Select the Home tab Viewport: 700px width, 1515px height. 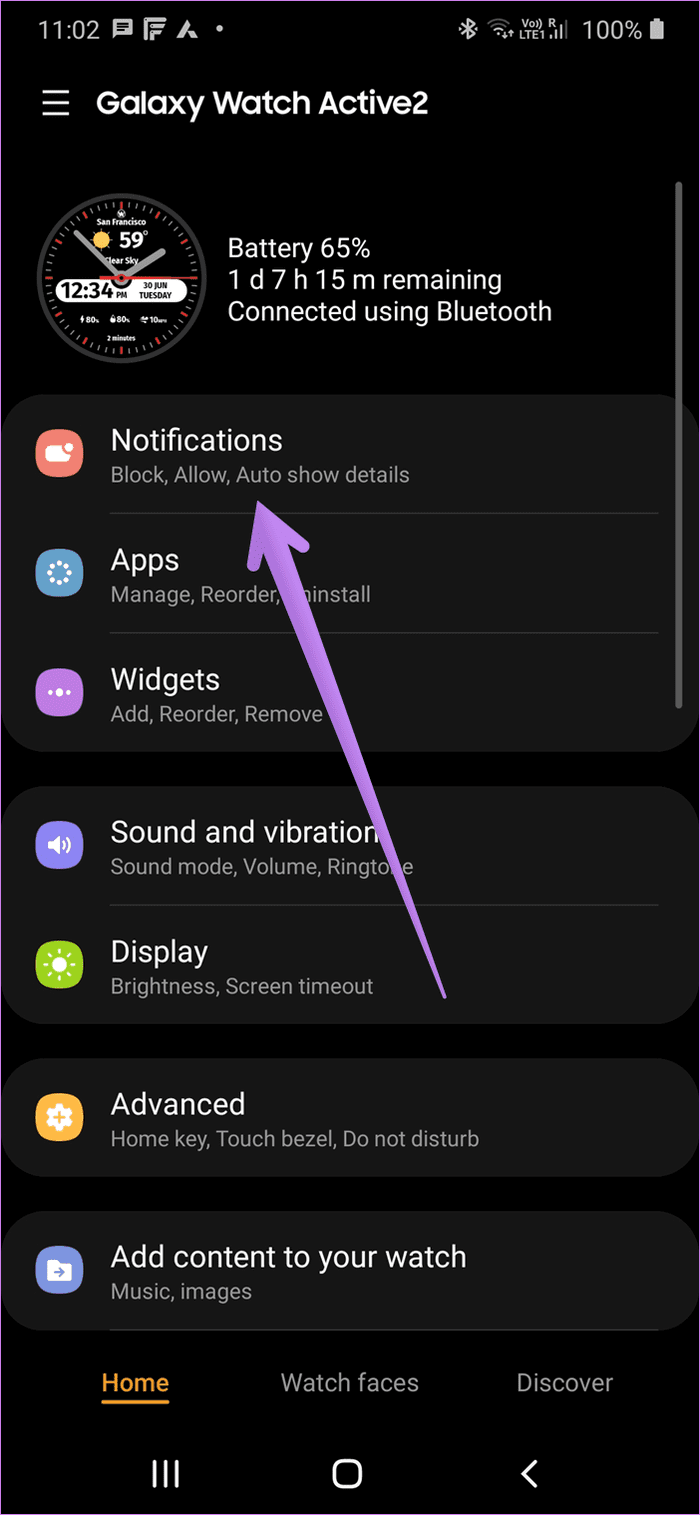pos(135,1384)
